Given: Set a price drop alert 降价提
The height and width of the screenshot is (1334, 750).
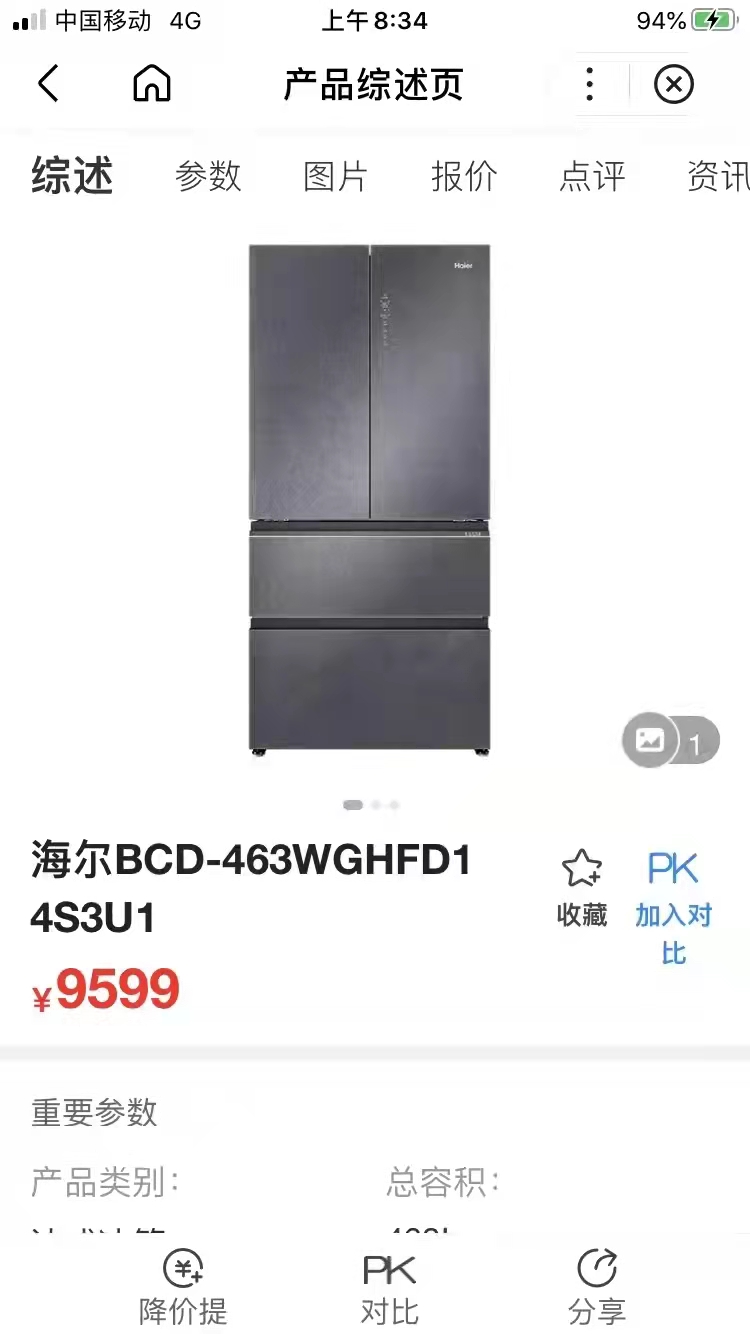Looking at the screenshot, I should (x=183, y=1287).
